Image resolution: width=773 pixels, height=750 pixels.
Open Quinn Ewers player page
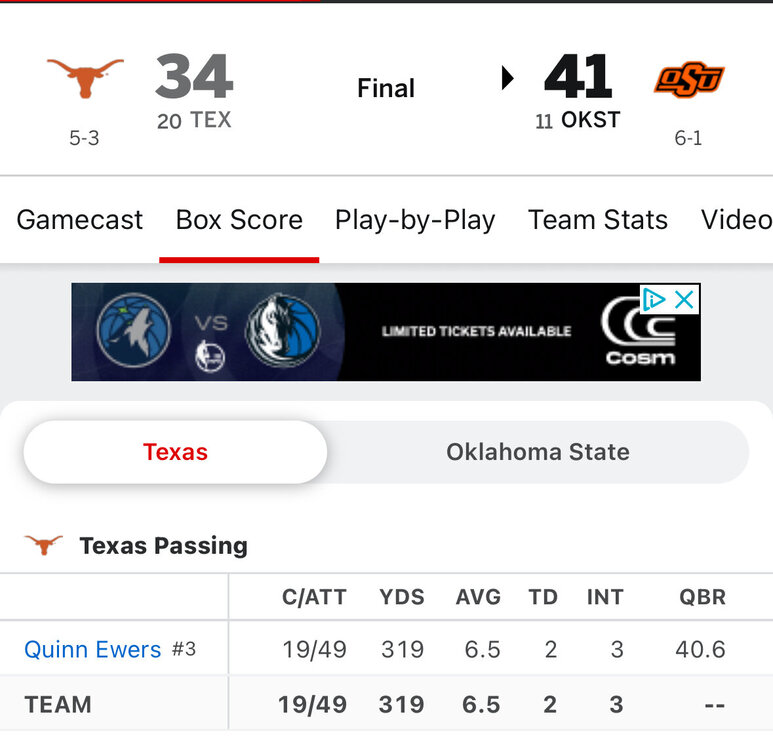pos(92,650)
